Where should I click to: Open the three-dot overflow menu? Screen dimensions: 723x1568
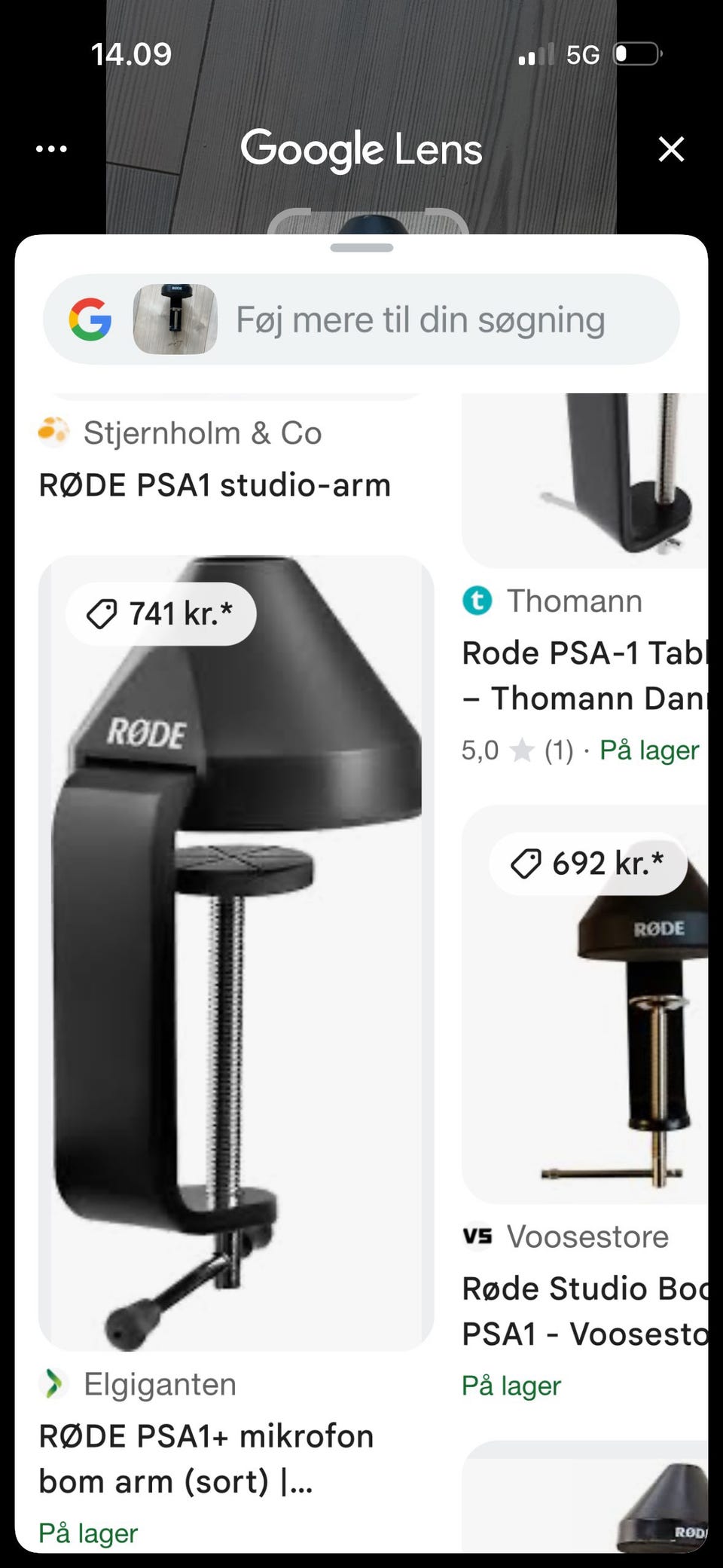pos(52,148)
